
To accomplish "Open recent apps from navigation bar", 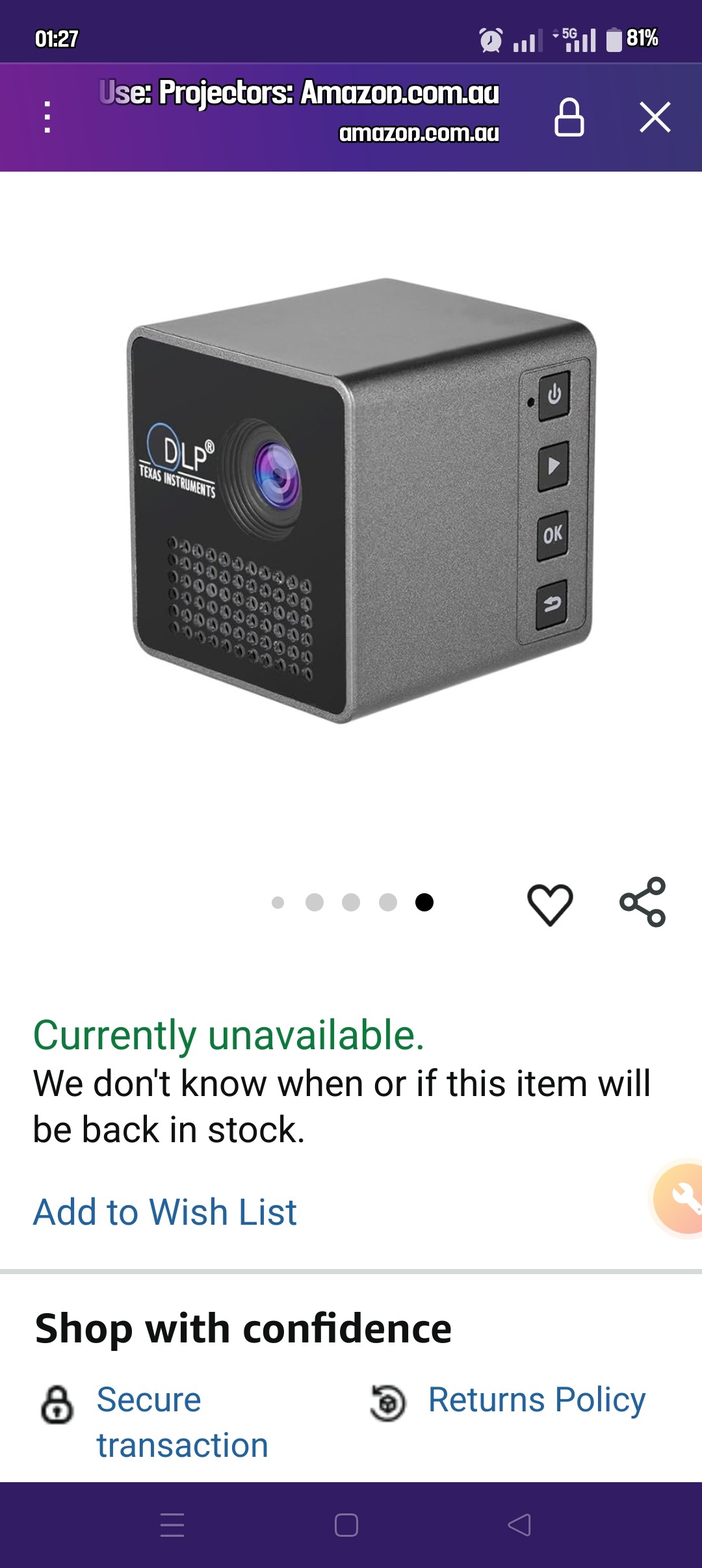I will coord(172,1525).
